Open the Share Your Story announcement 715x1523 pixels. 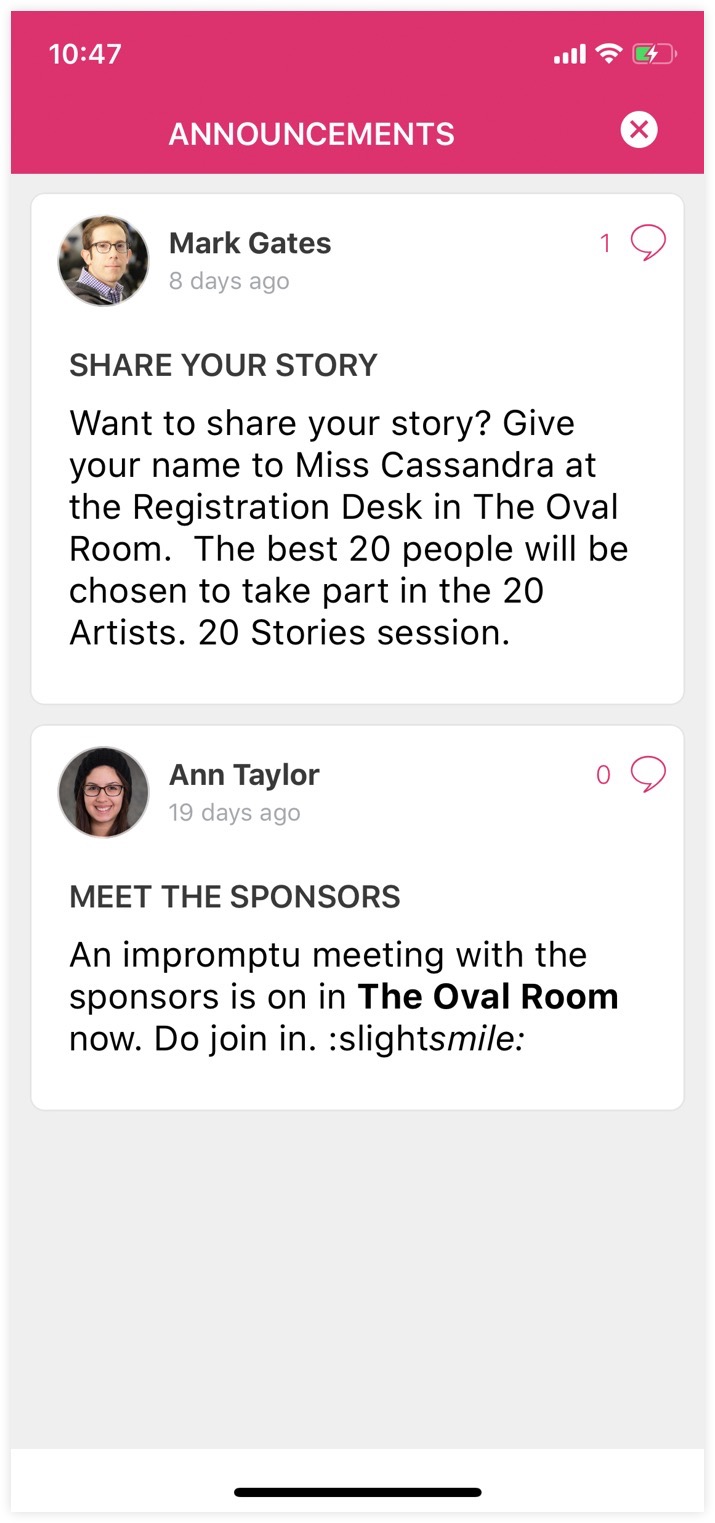[x=223, y=365]
